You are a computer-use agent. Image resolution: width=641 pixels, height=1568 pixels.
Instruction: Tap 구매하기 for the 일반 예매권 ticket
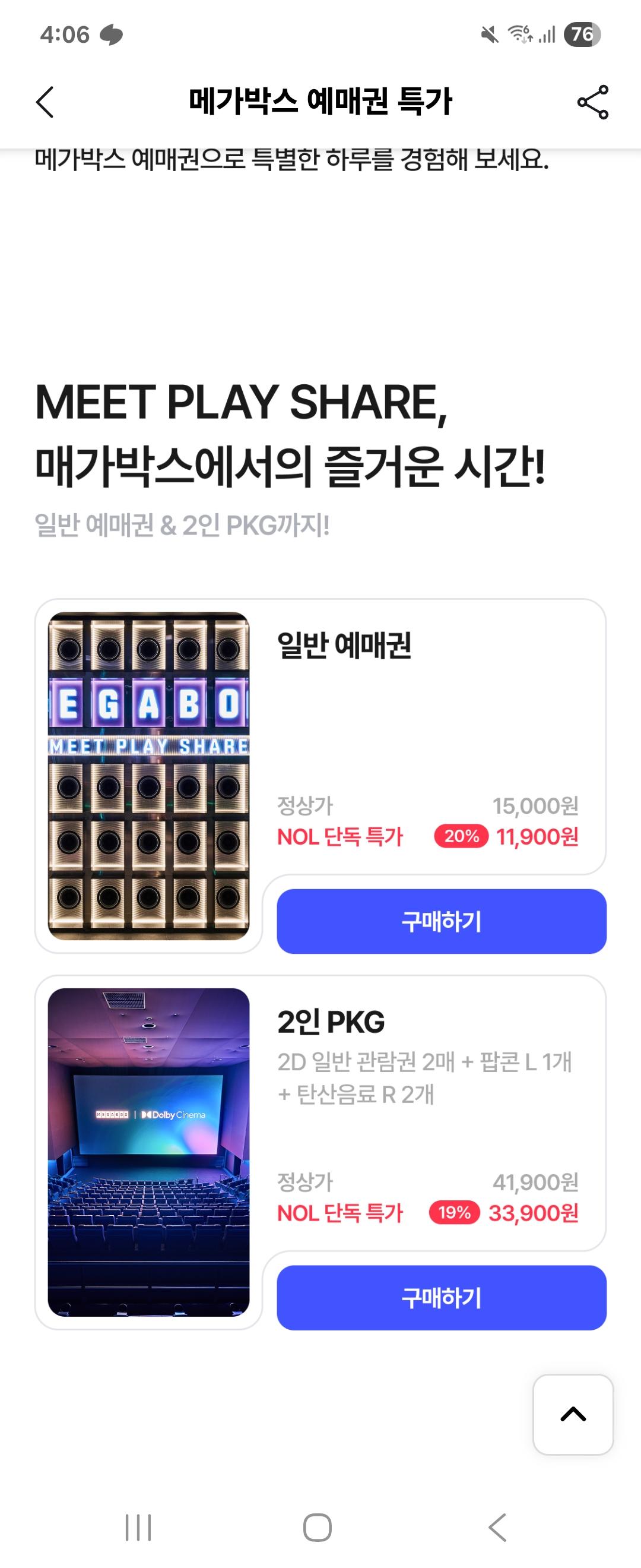[x=440, y=922]
